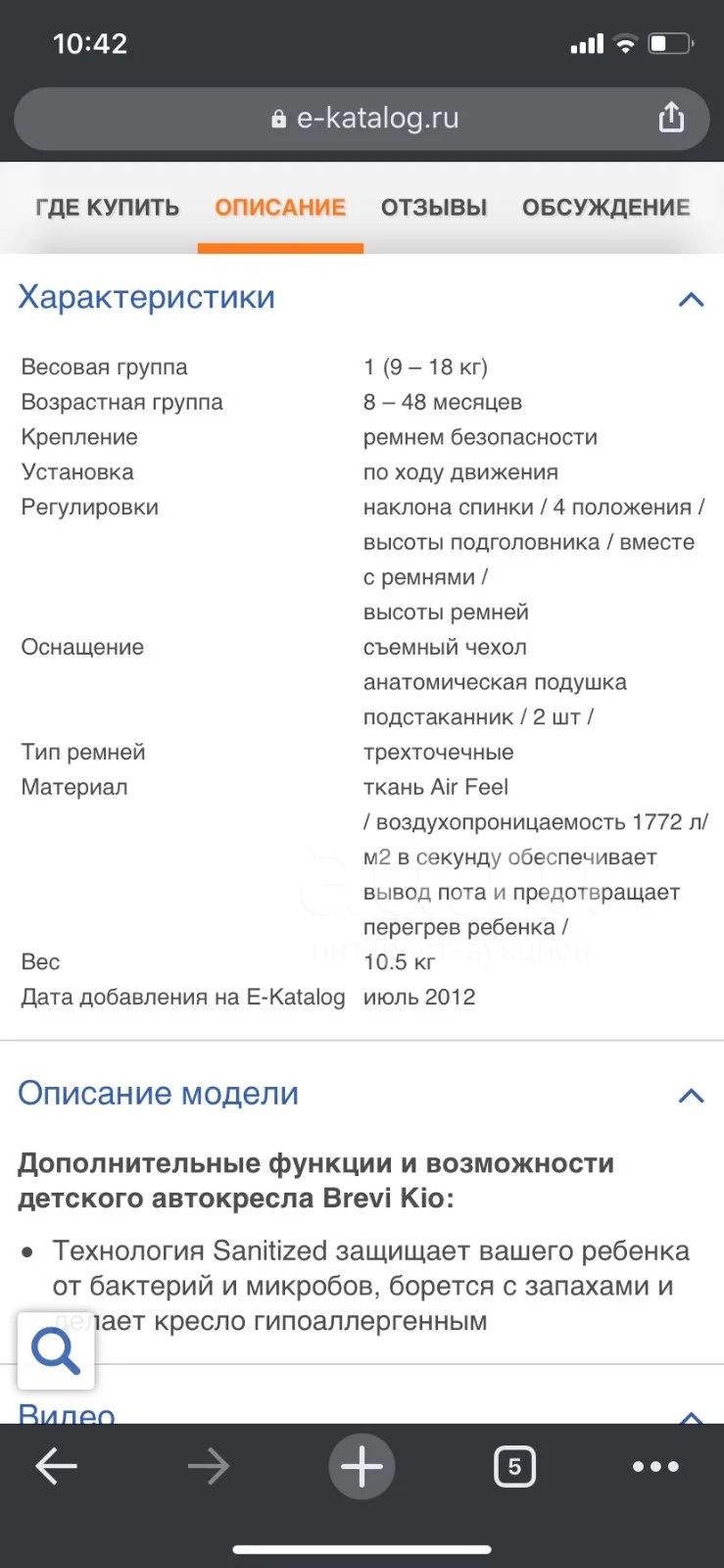Screen dimensions: 724x1568
Task: Collapse the Описание модели section
Action: [x=692, y=1096]
